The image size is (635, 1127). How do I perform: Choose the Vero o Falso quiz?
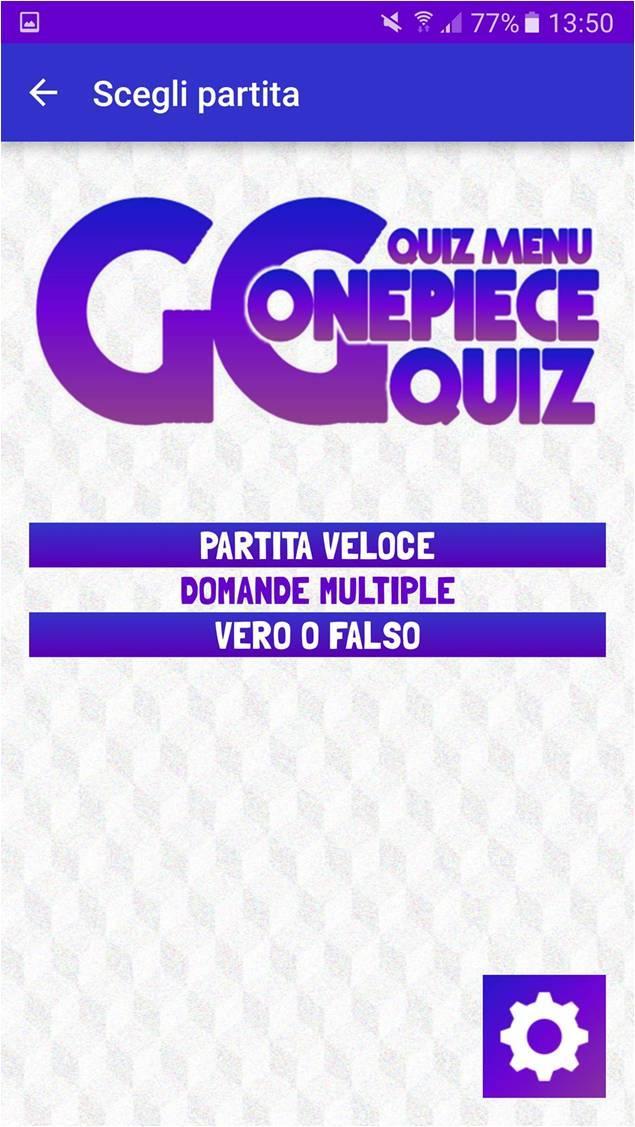coord(317,636)
